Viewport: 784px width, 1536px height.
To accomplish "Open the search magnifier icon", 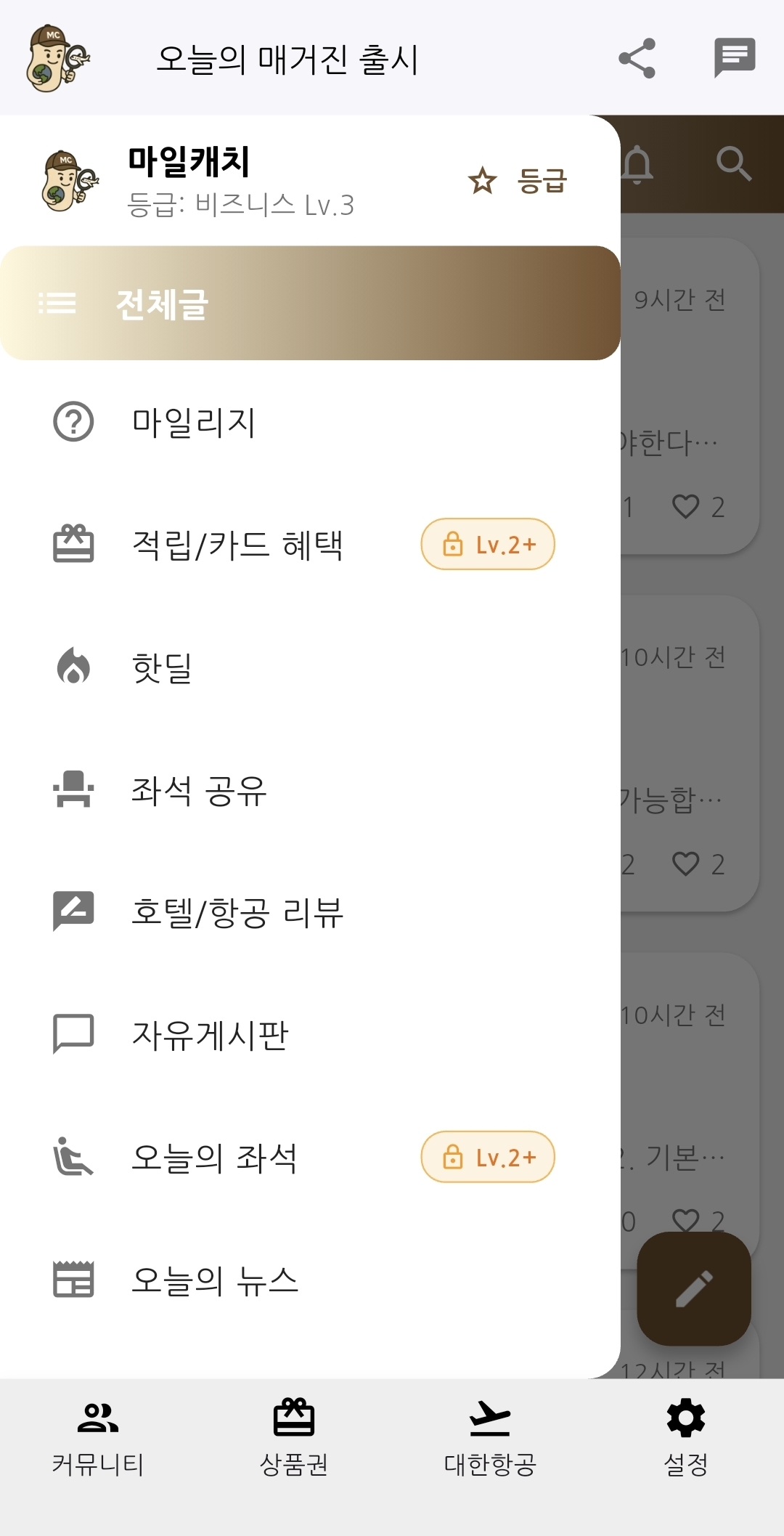I will click(733, 163).
